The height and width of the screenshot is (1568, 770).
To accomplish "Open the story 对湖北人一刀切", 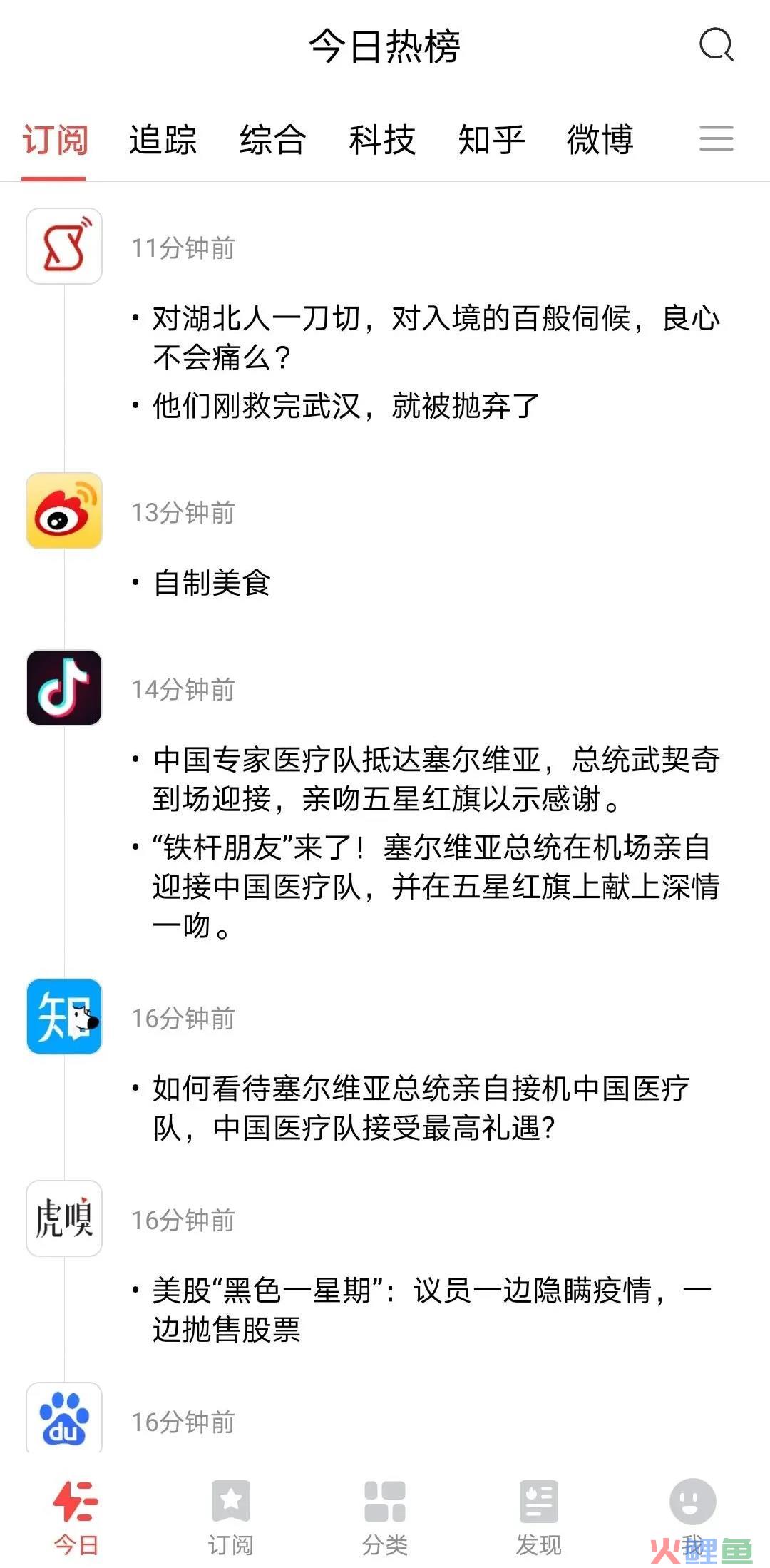I will (x=435, y=337).
